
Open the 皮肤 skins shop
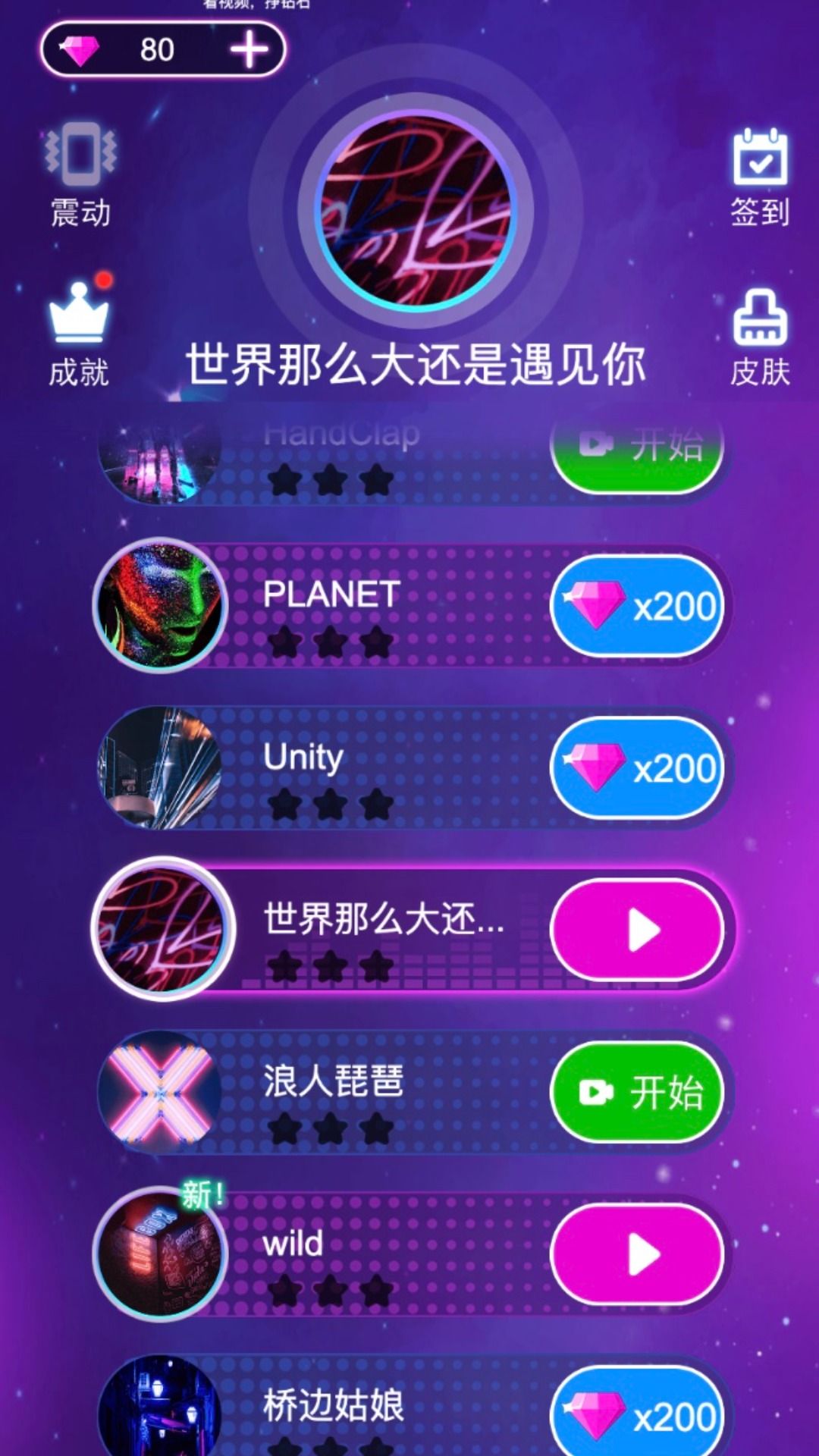(760, 337)
